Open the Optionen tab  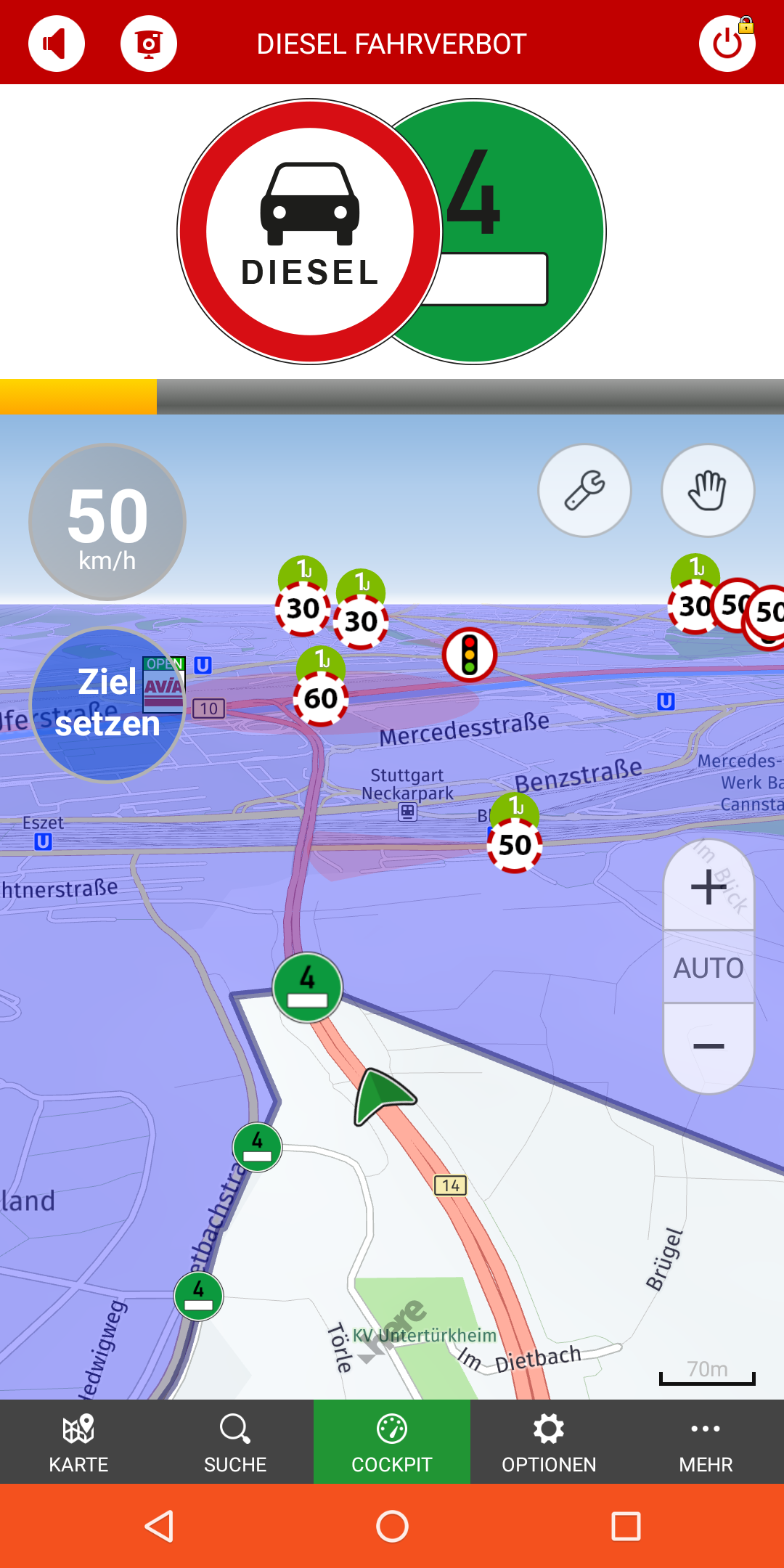click(x=549, y=1443)
